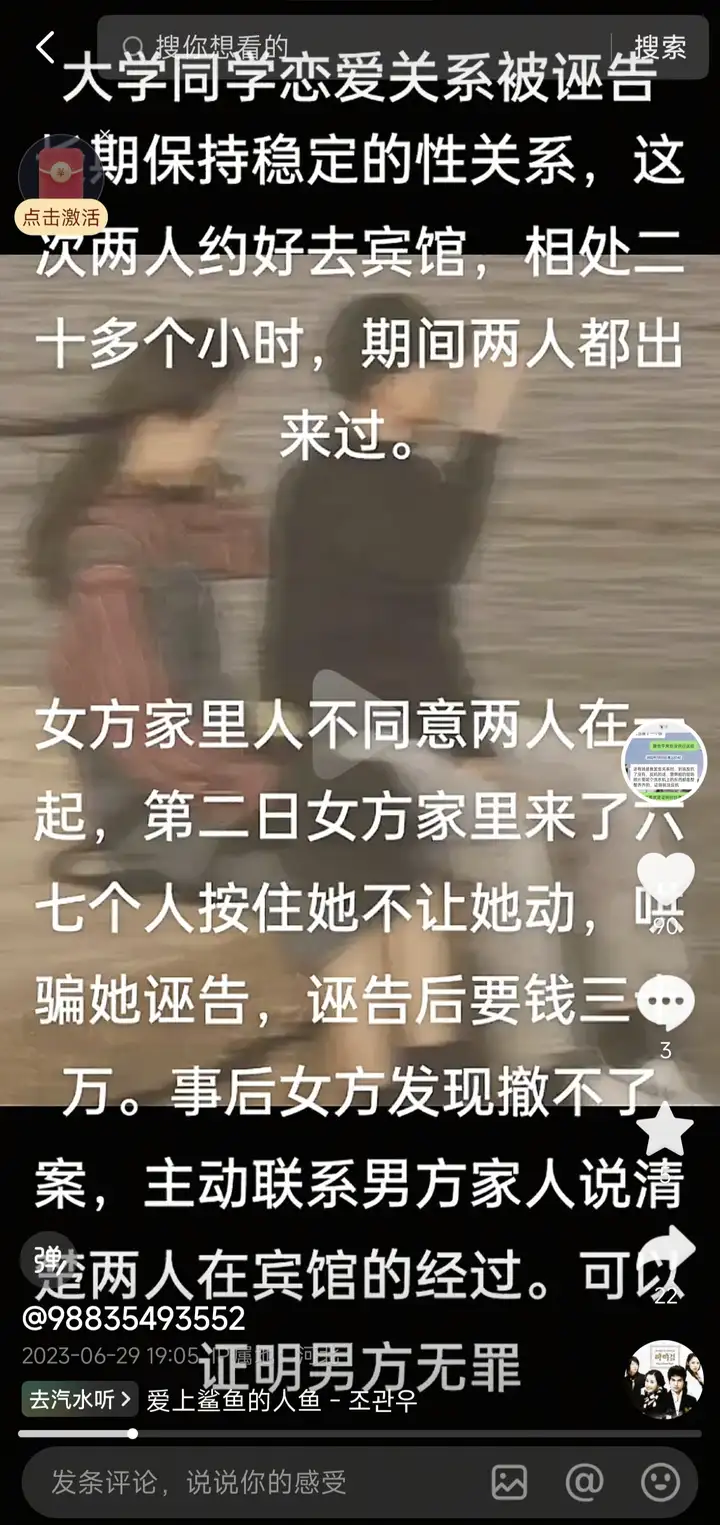Image resolution: width=720 pixels, height=1525 pixels.
Task: Tap the 搜索 button
Action: coord(660,47)
